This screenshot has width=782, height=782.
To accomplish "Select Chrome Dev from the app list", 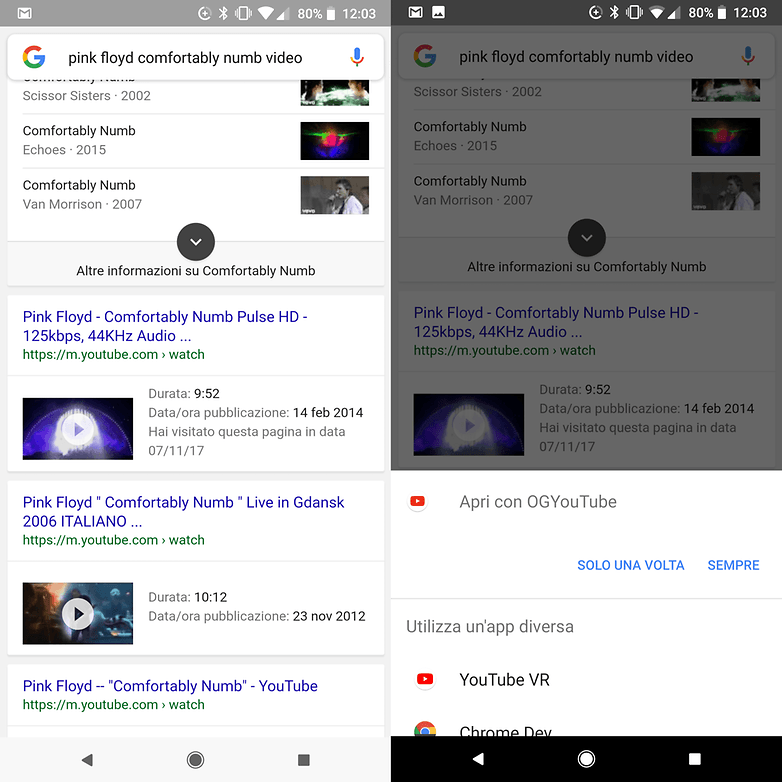I will coord(504,731).
